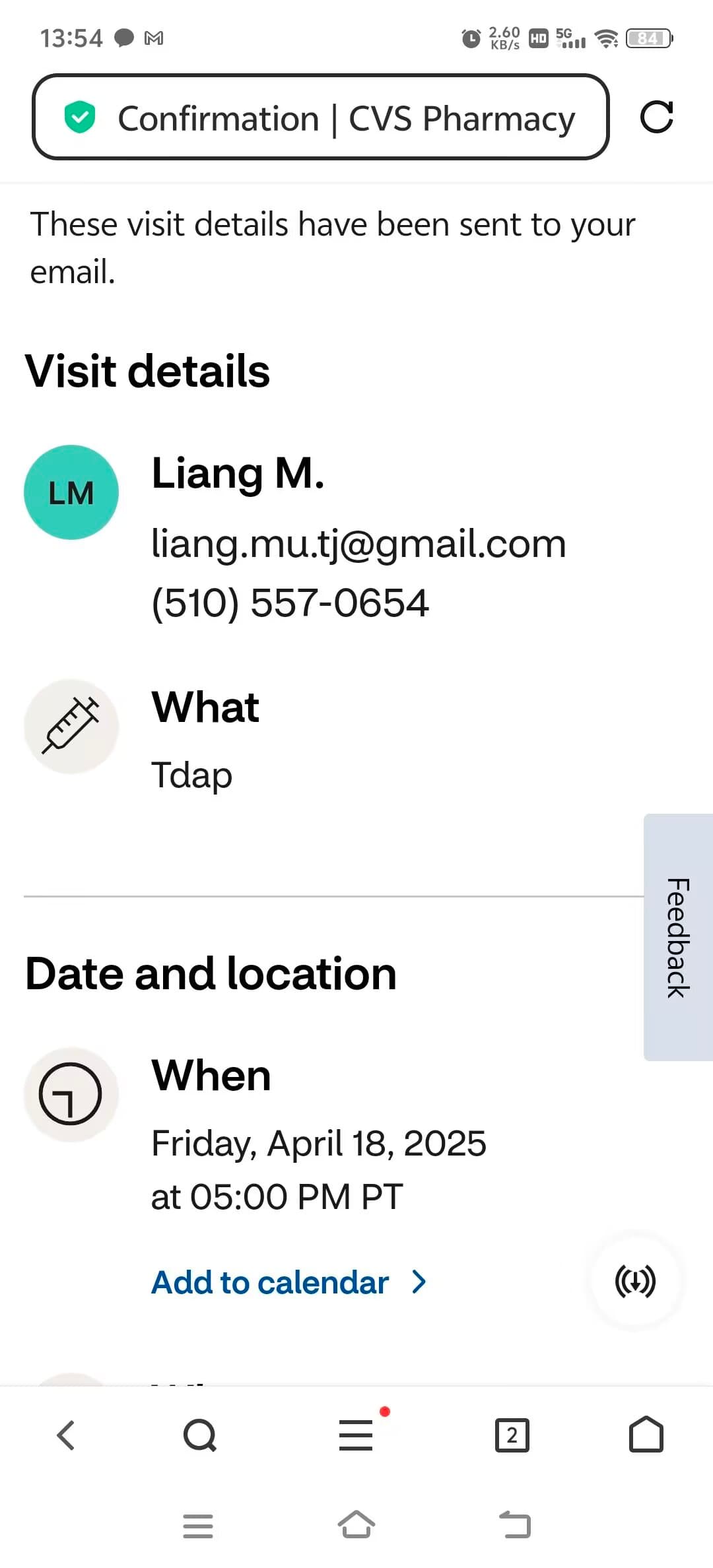
Task: Return to the phone's home screen
Action: pyautogui.click(x=356, y=1526)
